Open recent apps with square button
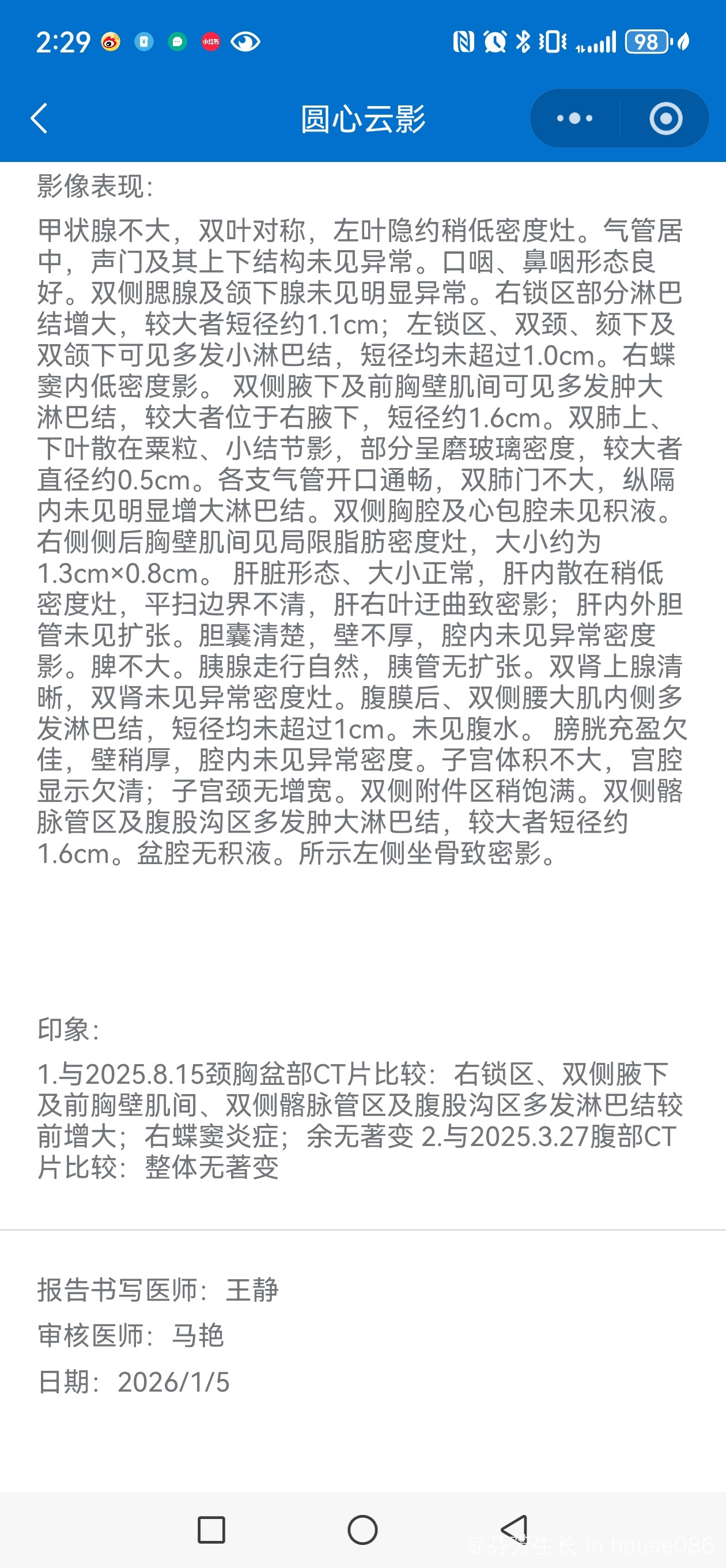The image size is (726, 1568). click(212, 1529)
